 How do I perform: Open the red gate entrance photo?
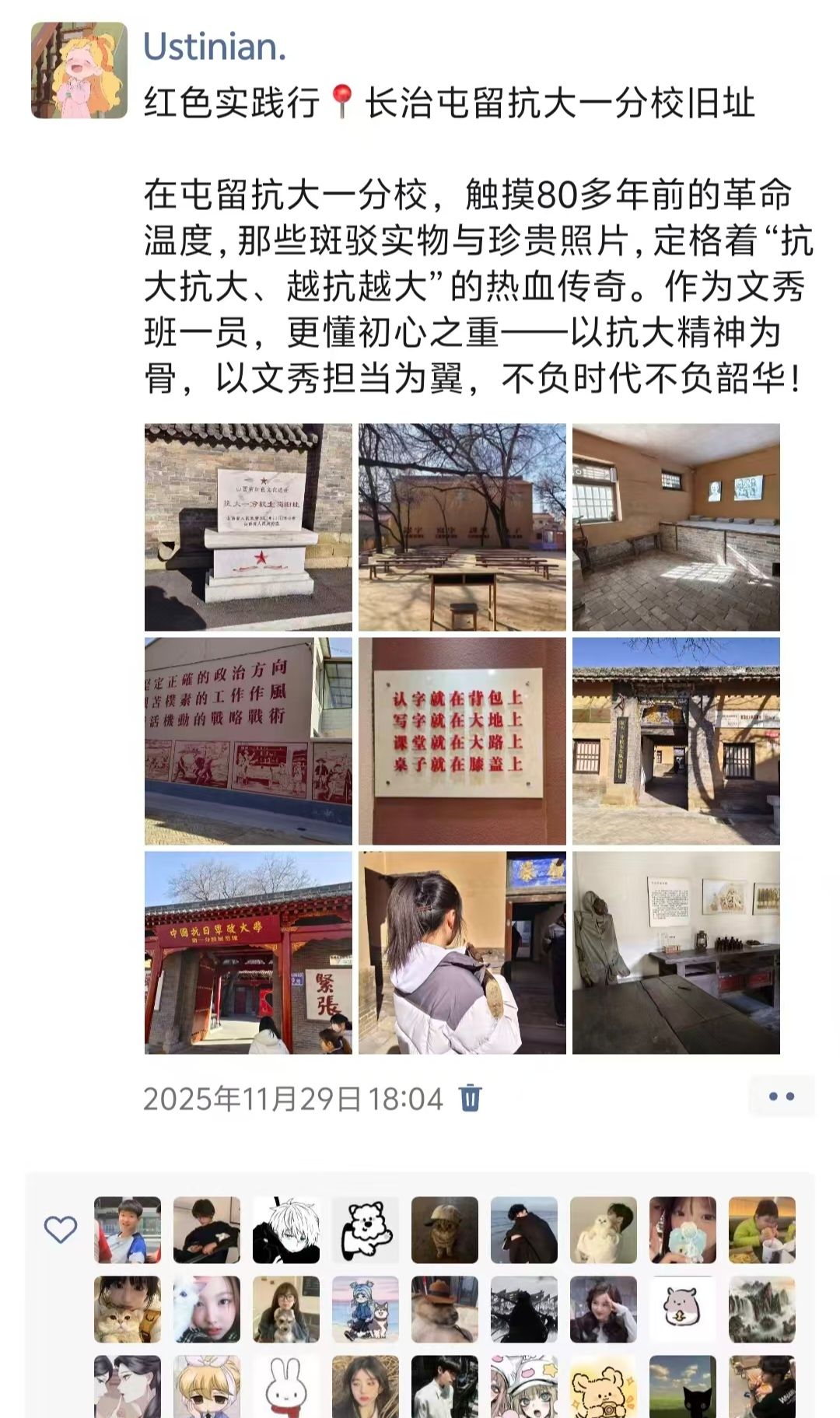pyautogui.click(x=248, y=953)
